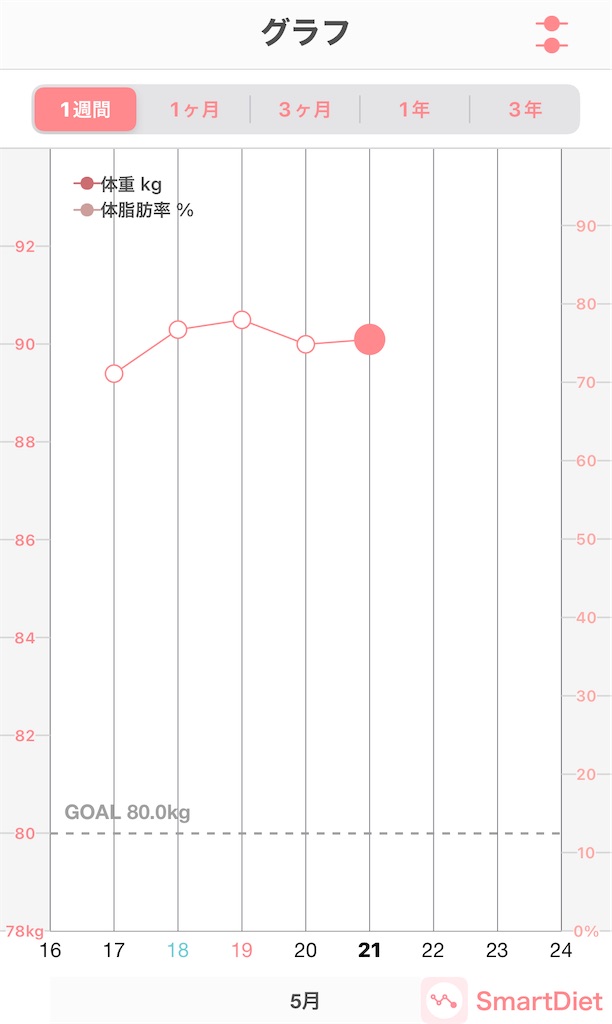
Task: Switch to the 1ヶ月 range
Action: point(194,109)
